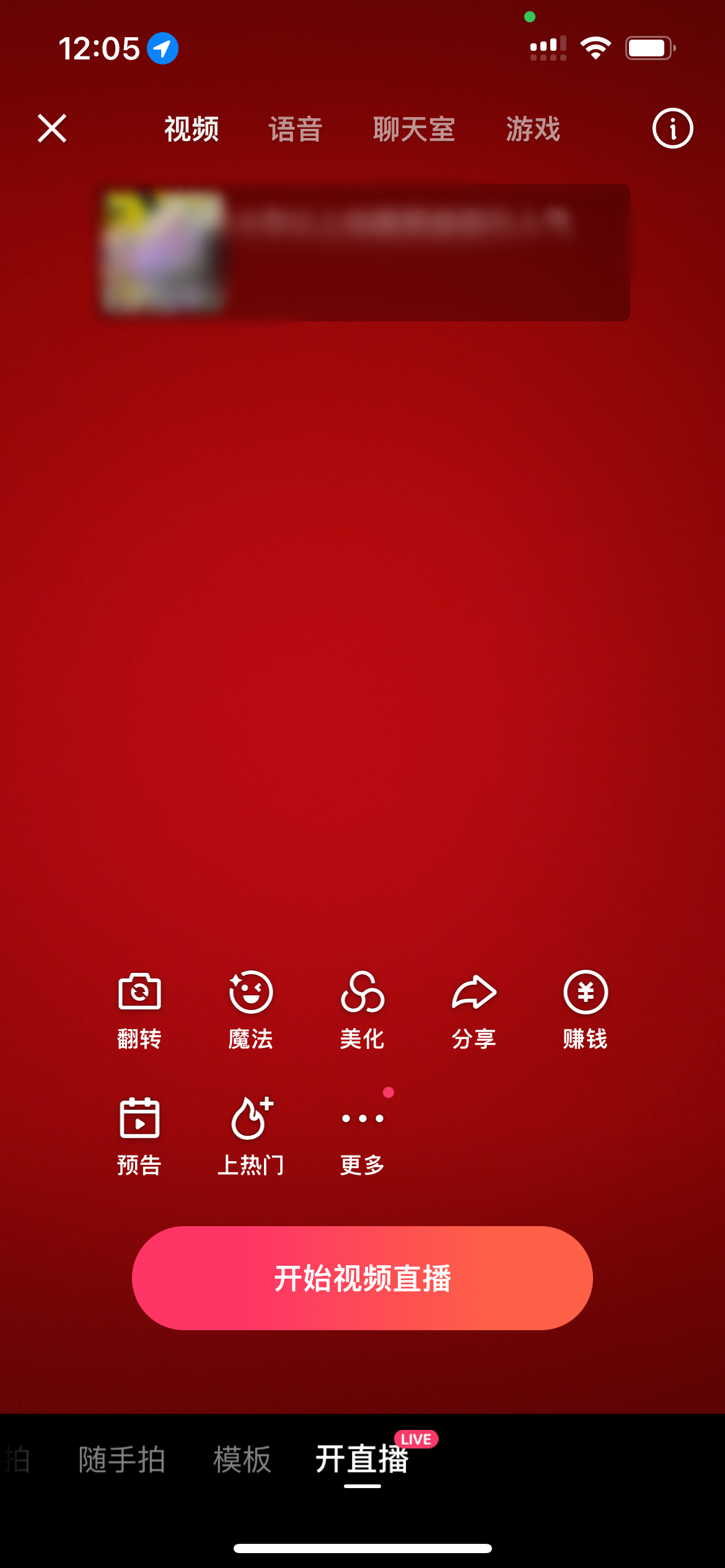Switch to 随手拍 mode
The height and width of the screenshot is (1568, 725).
tap(122, 1460)
